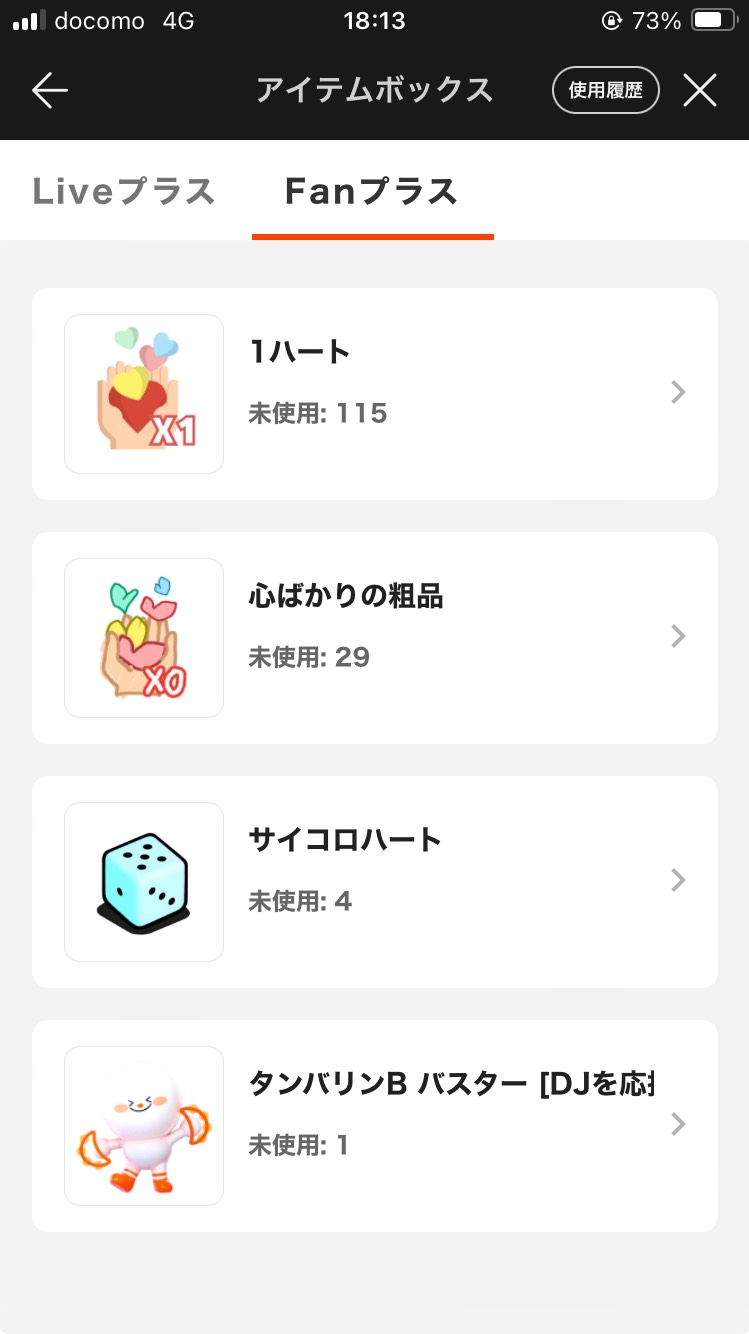This screenshot has height=1334, width=749.
Task: Close the アイテムボックス screen
Action: pos(700,90)
